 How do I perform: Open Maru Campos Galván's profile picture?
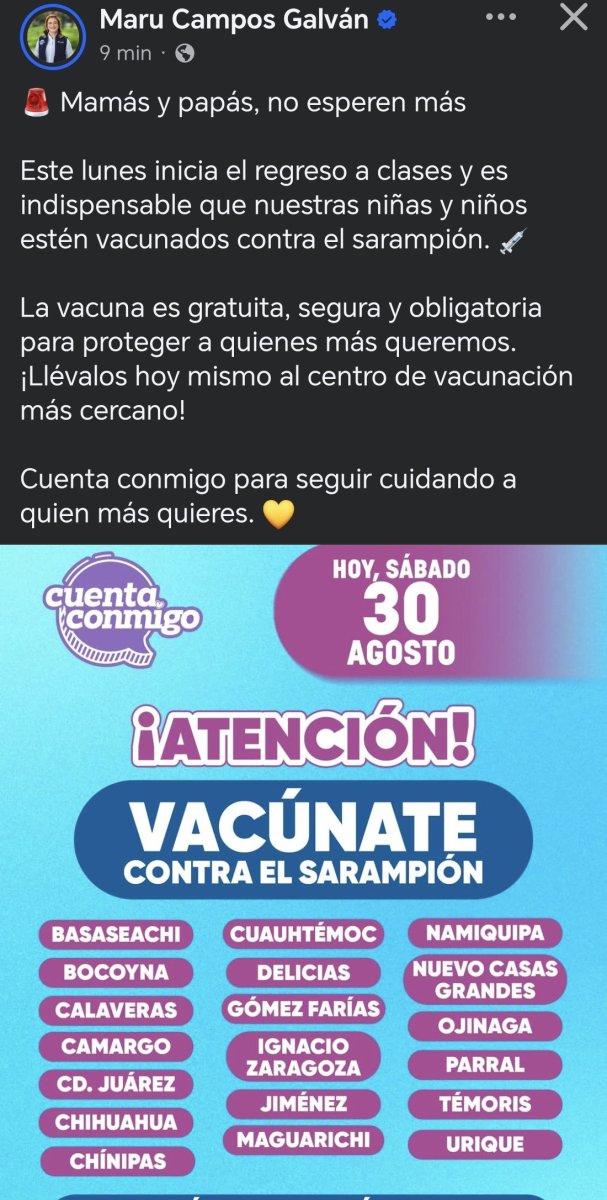pyautogui.click(x=53, y=37)
